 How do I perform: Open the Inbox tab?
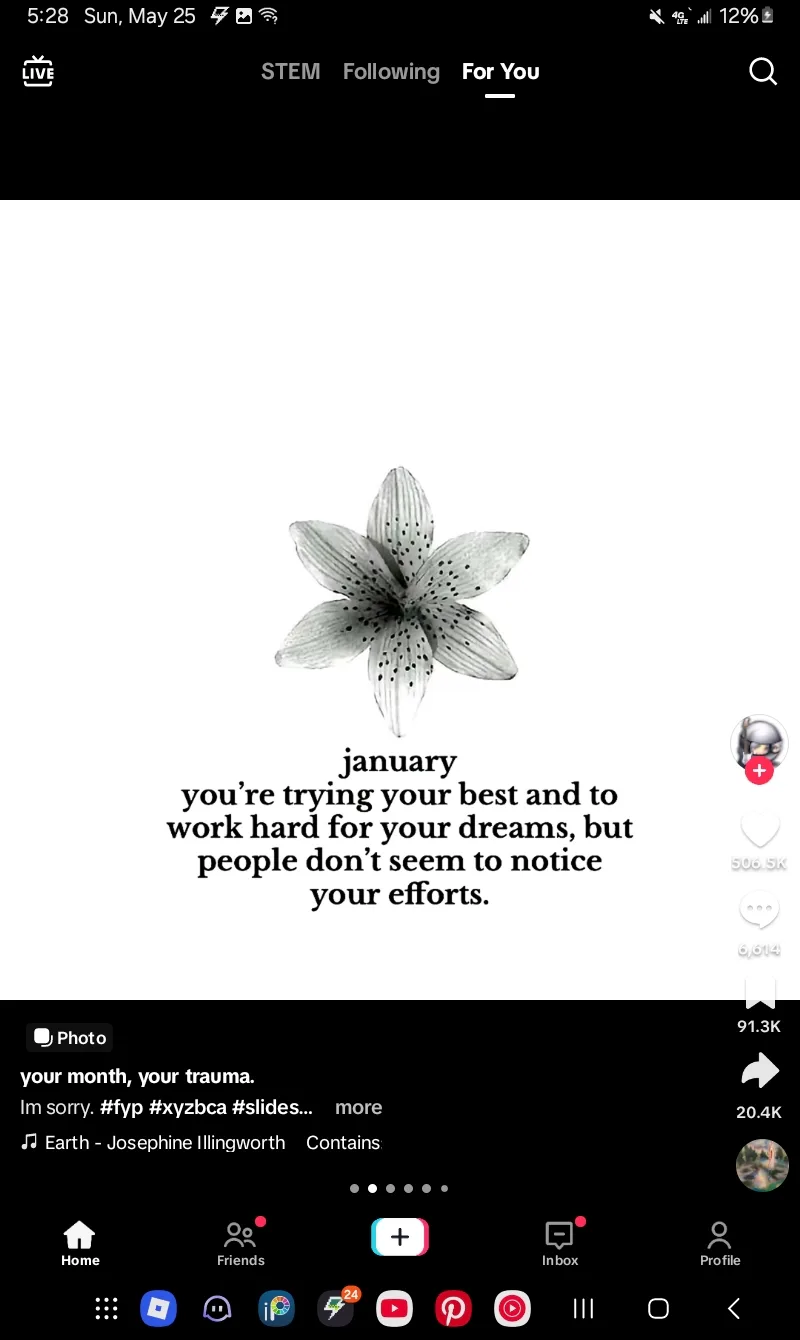tap(560, 1243)
